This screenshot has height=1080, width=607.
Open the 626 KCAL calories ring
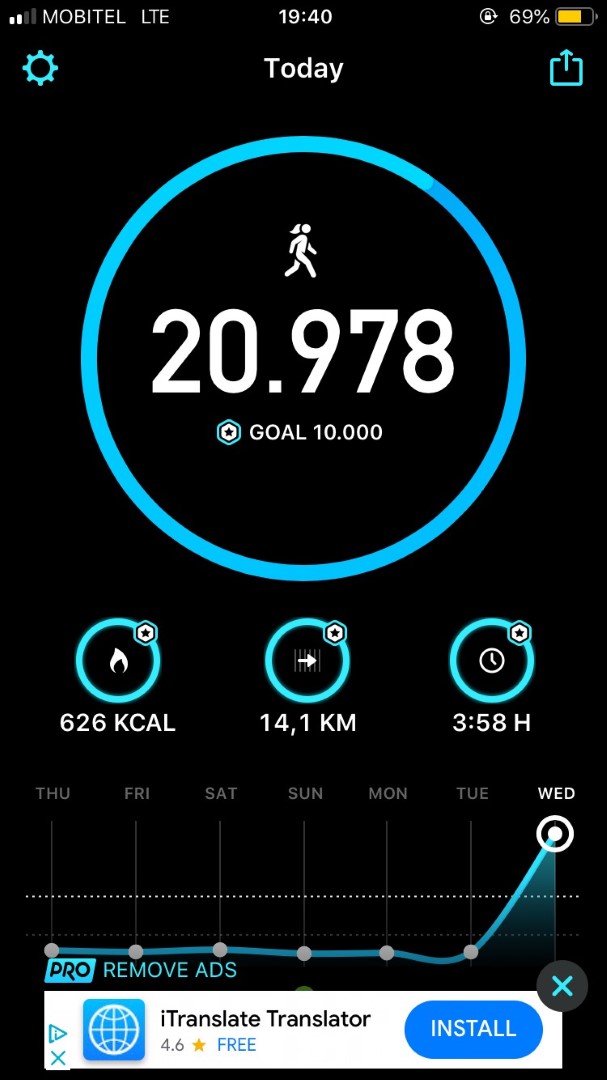coord(118,661)
